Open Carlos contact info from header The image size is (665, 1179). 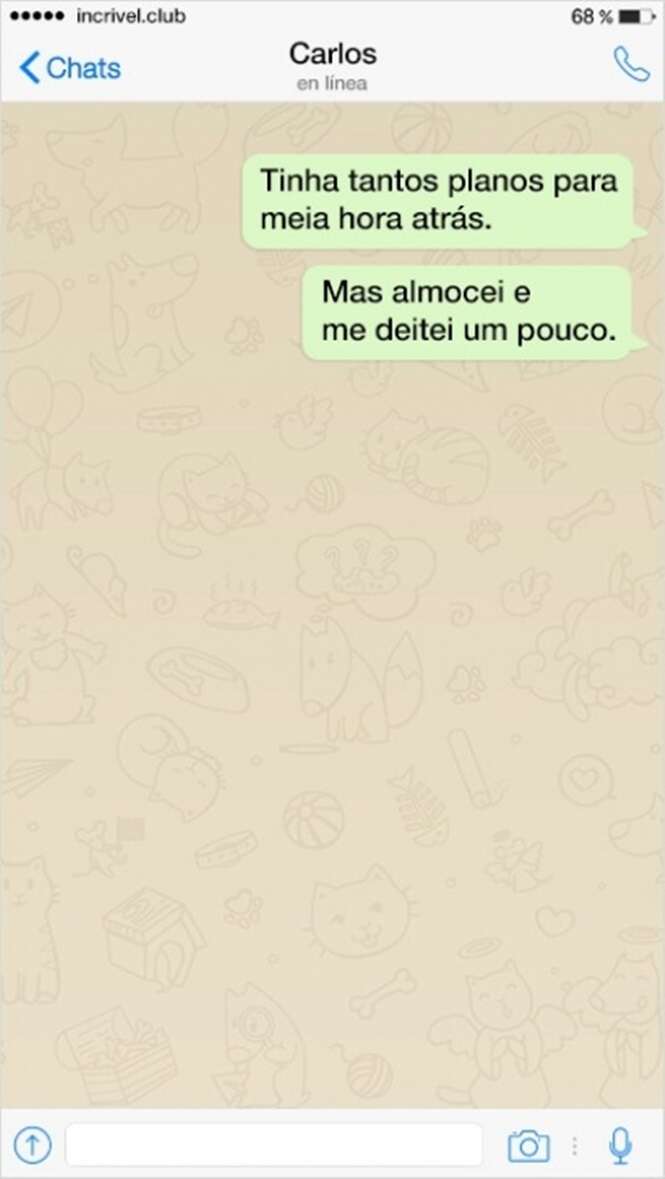pyautogui.click(x=332, y=64)
